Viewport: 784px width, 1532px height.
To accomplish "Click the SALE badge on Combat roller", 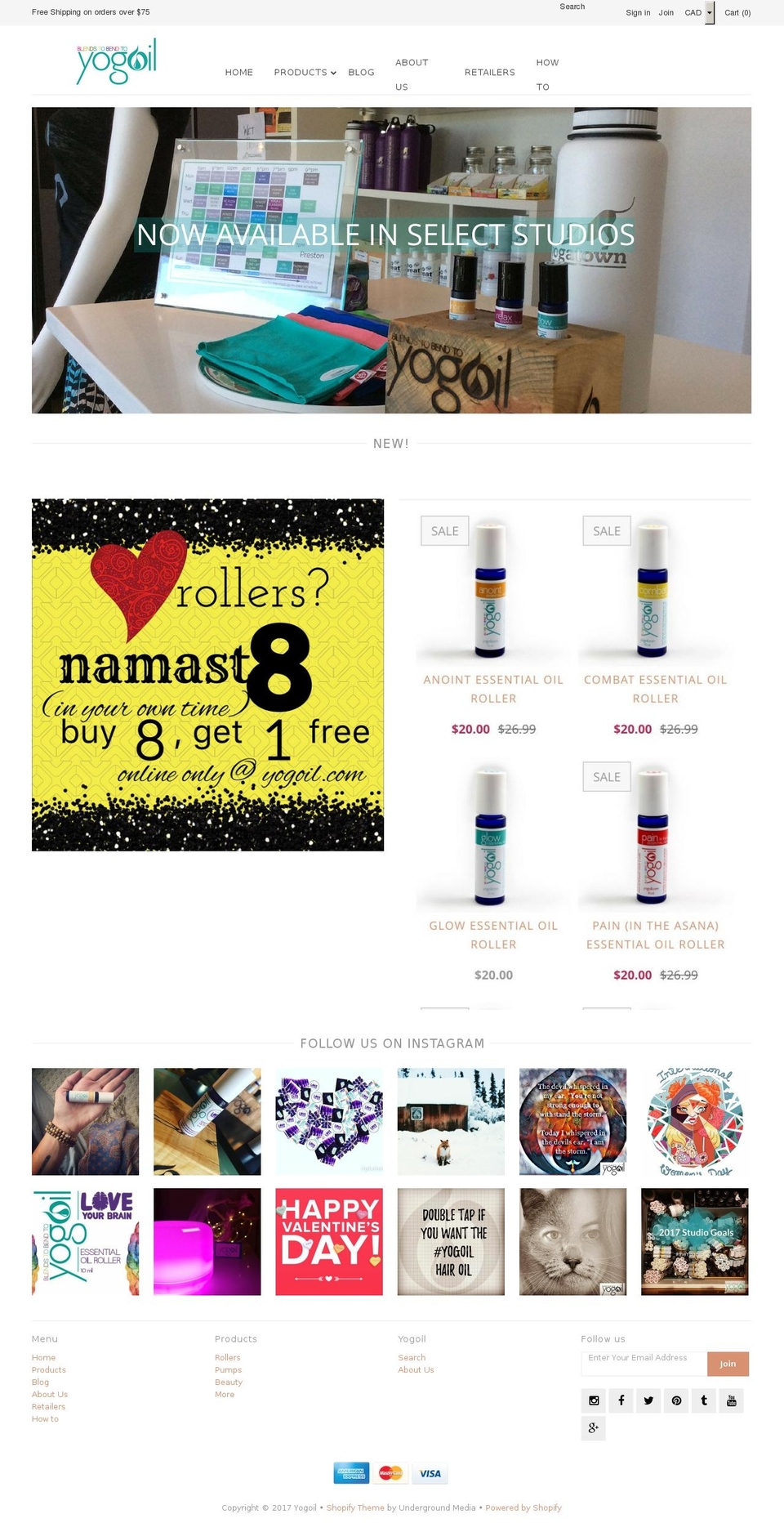I will point(607,530).
